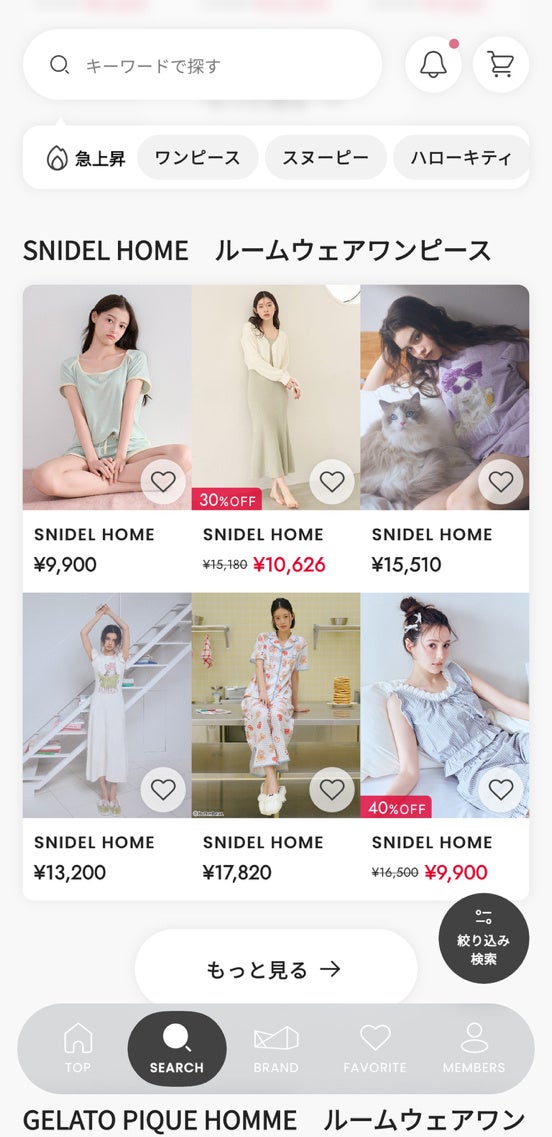Favorite the ¥15,510 cat tee item
552x1137 pixels.
500,481
